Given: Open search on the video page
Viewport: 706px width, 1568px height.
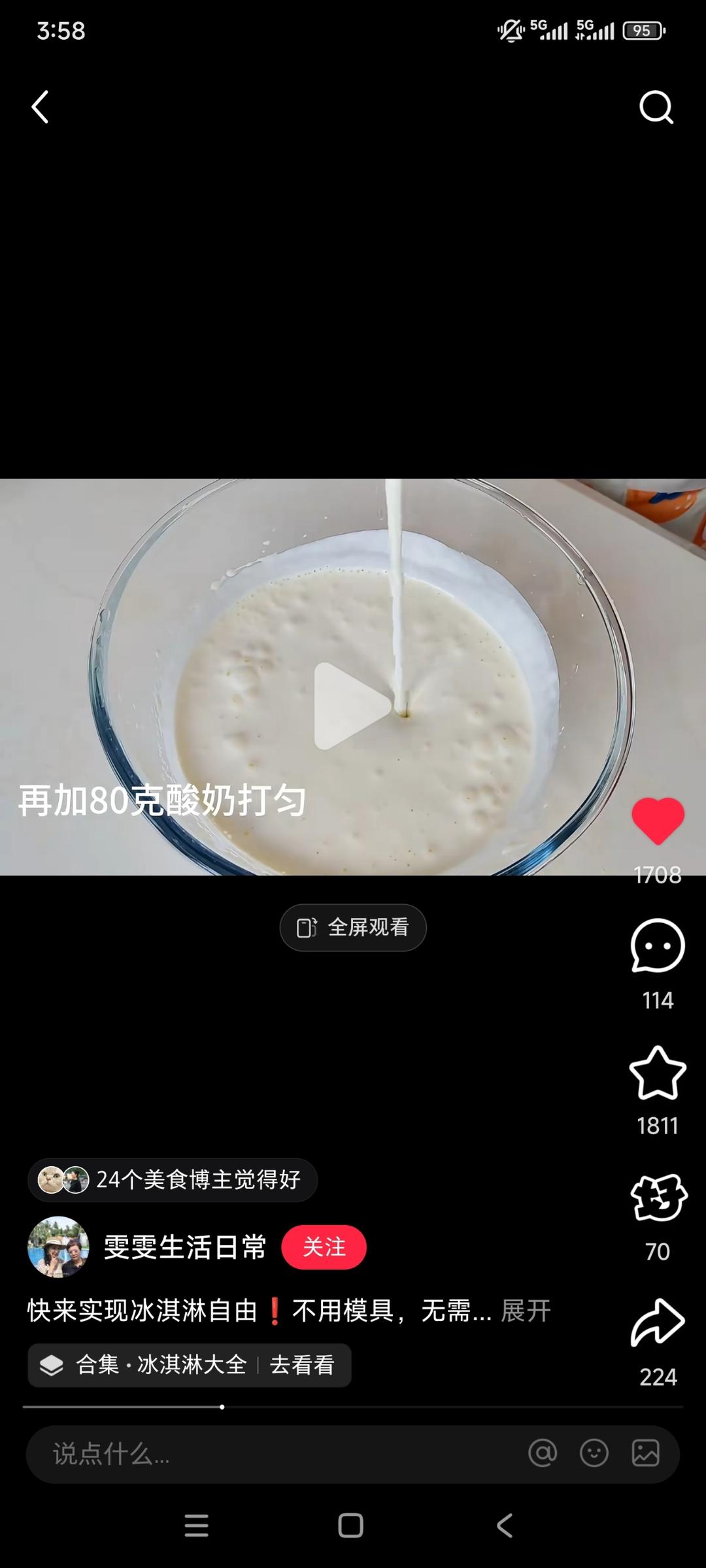Looking at the screenshot, I should pos(656,108).
